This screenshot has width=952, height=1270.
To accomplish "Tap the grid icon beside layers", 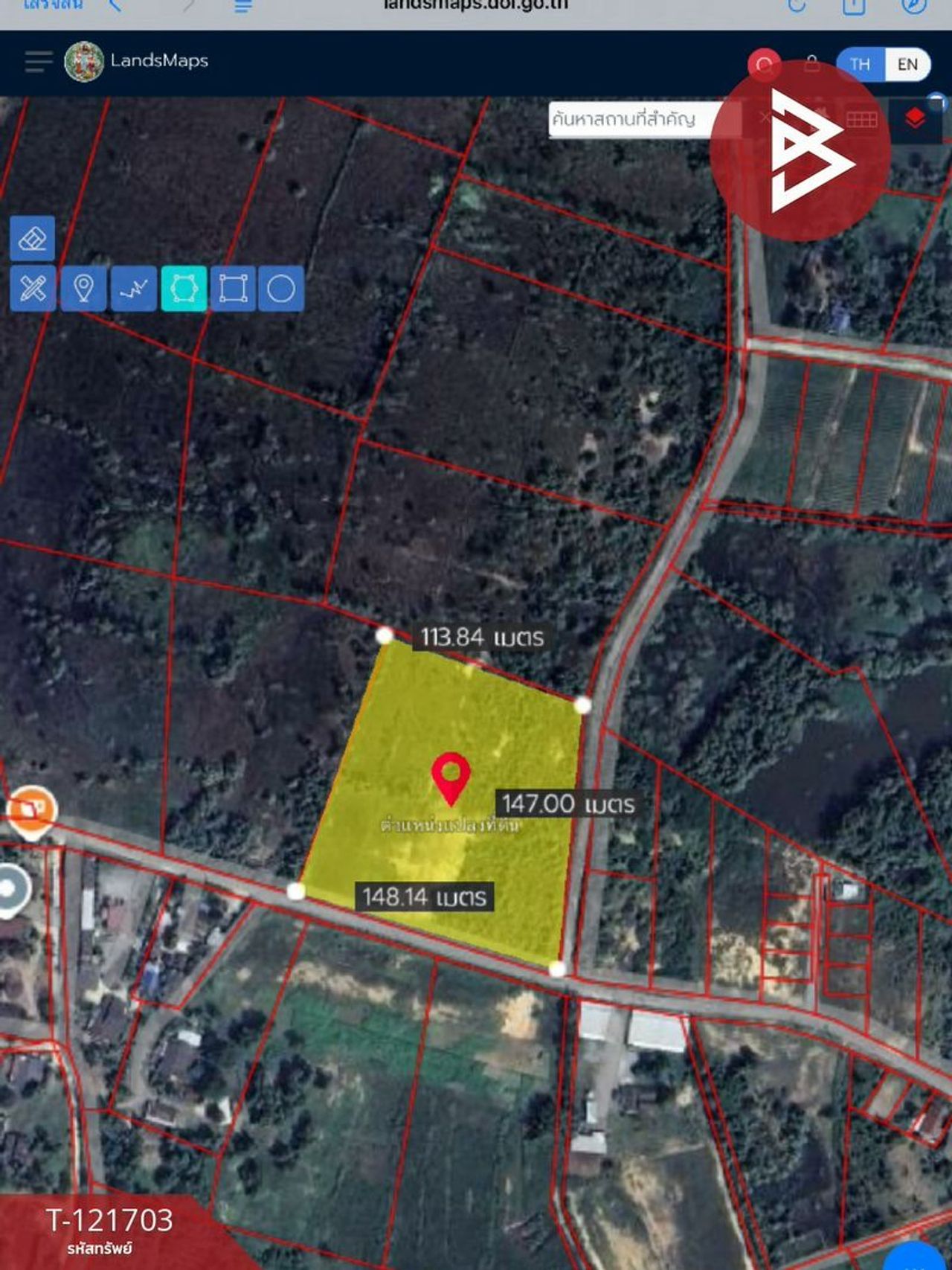I will click(x=861, y=119).
